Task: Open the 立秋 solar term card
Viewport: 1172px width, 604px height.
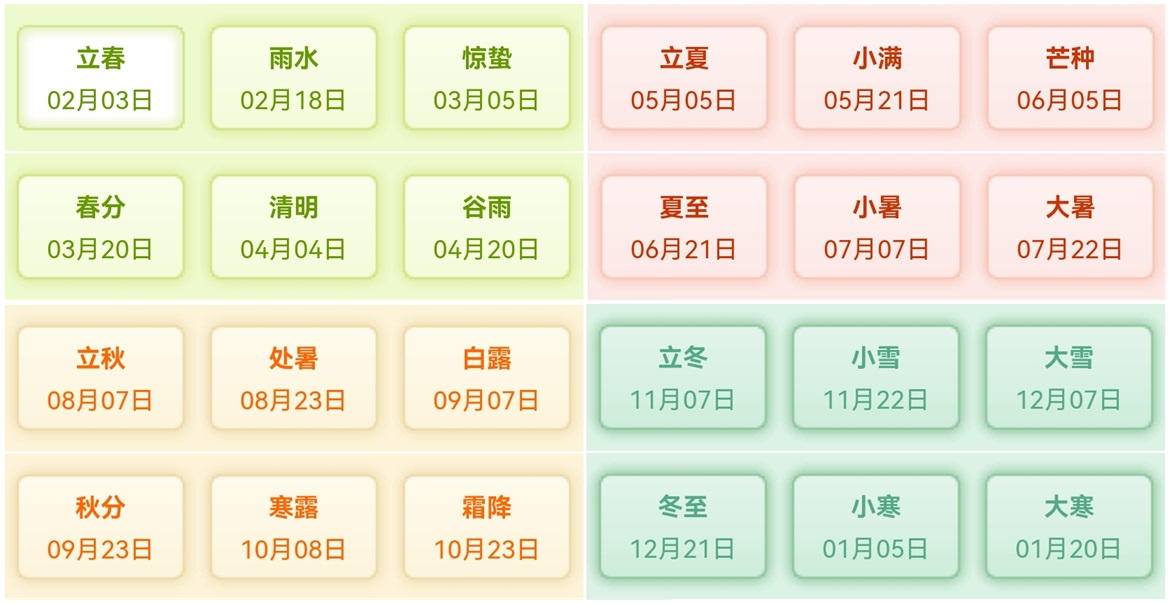Action: point(100,378)
